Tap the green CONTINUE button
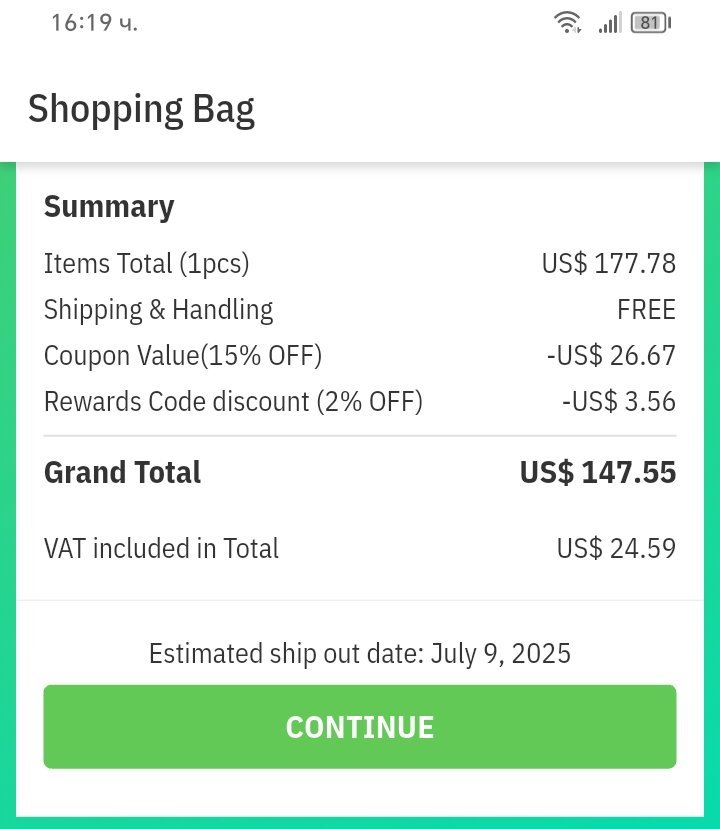 point(360,727)
